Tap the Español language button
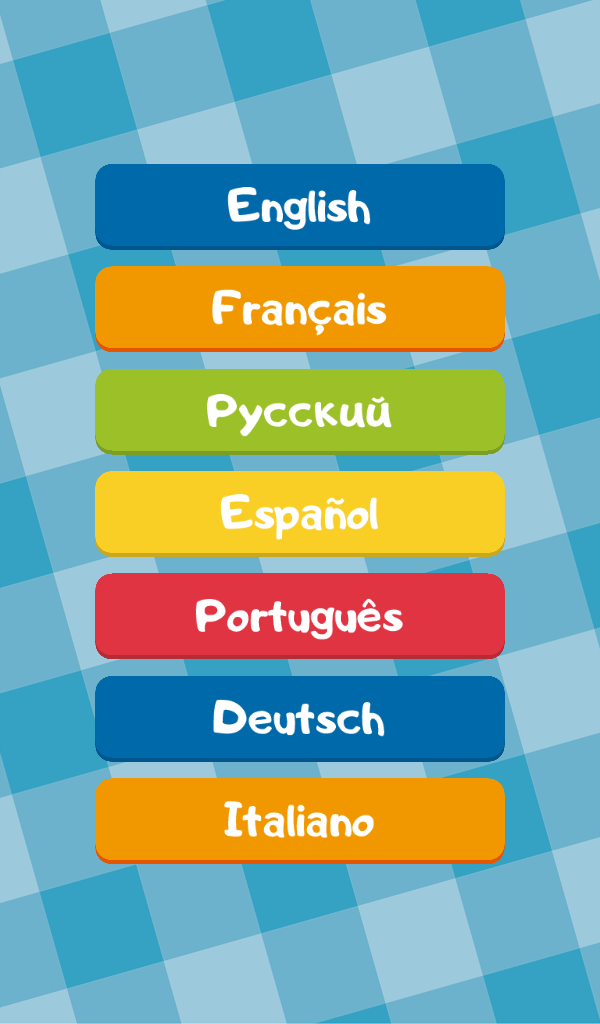 pyautogui.click(x=300, y=513)
